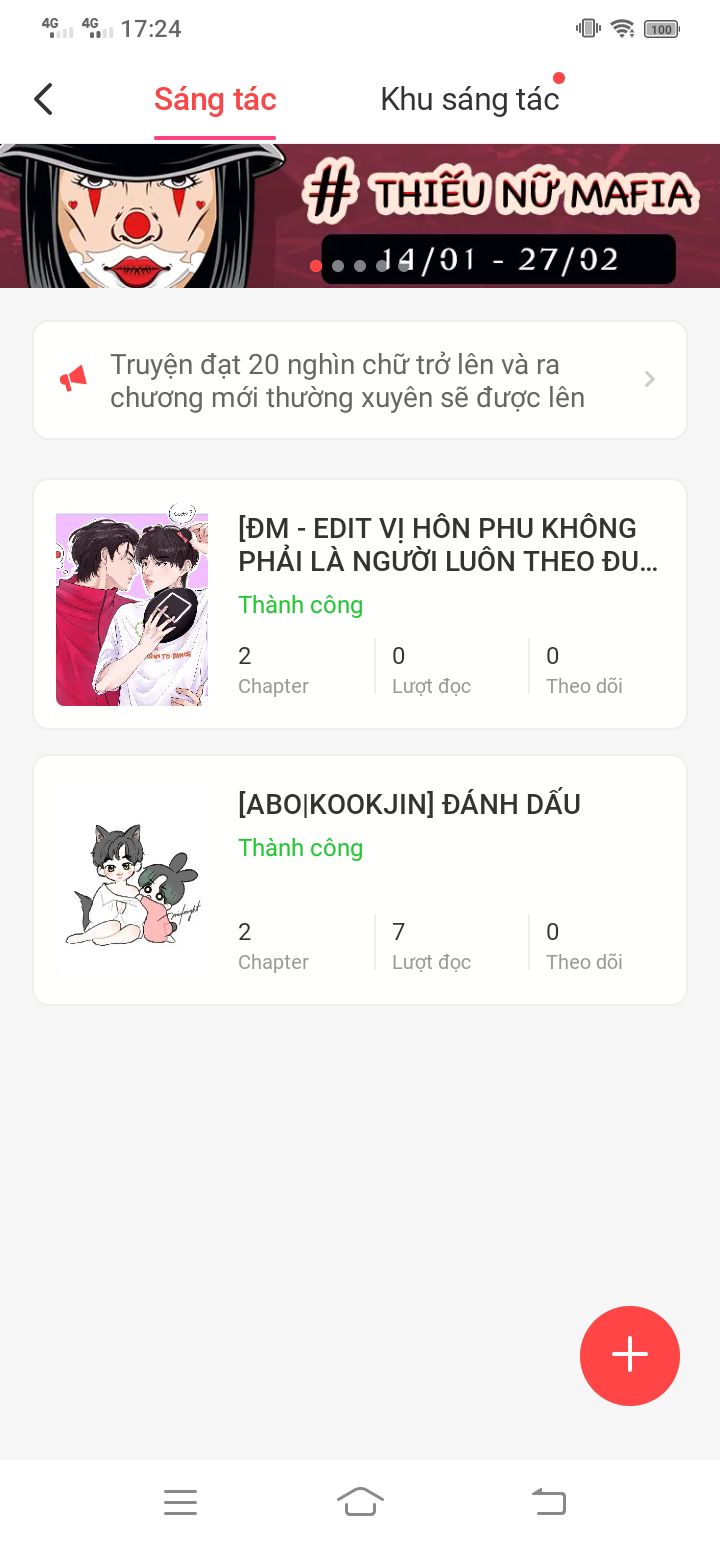Switch to the Khu sáng tác tab

469,99
